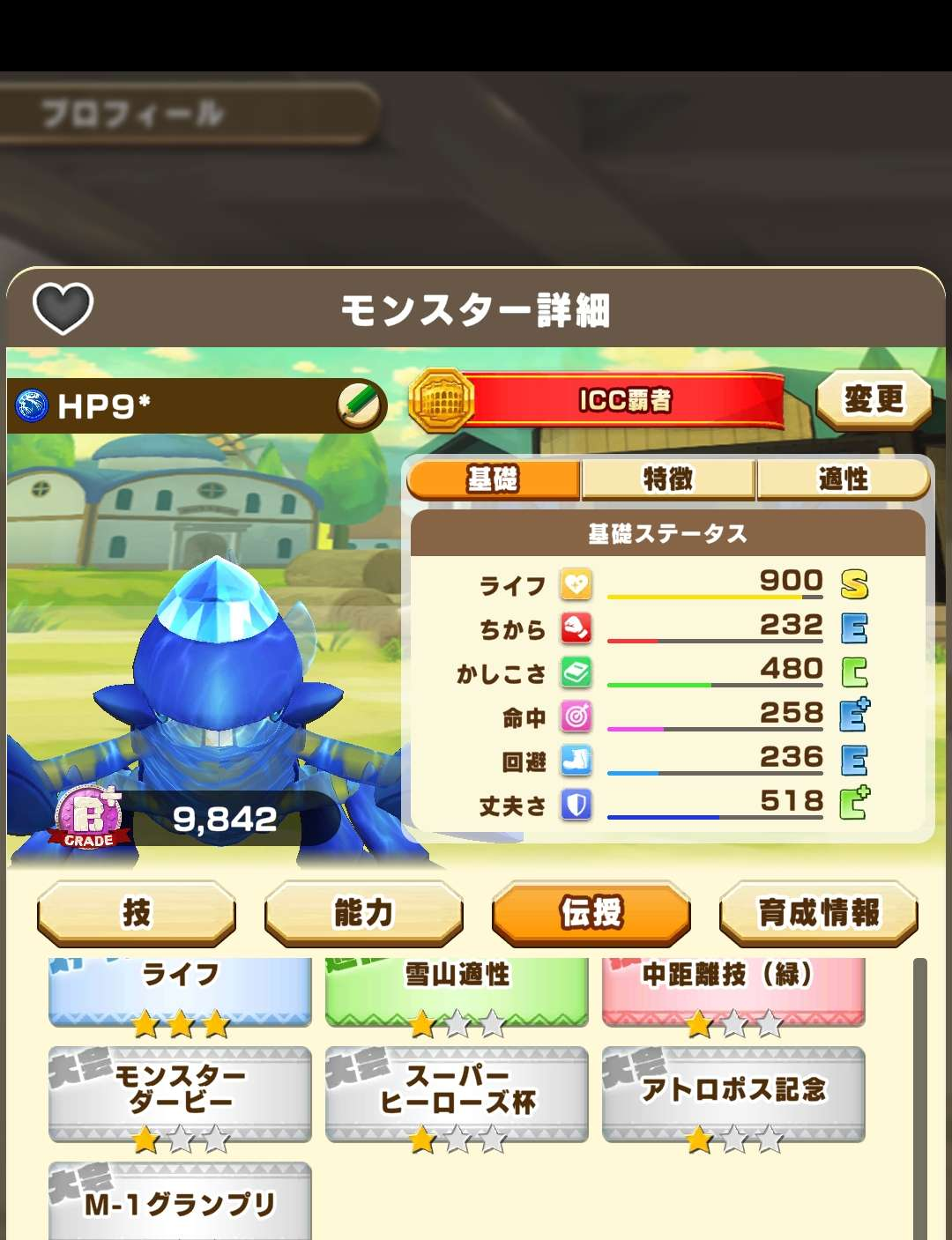
Task: Open the 中距離技（緑） inheritance card
Action: pos(733,991)
